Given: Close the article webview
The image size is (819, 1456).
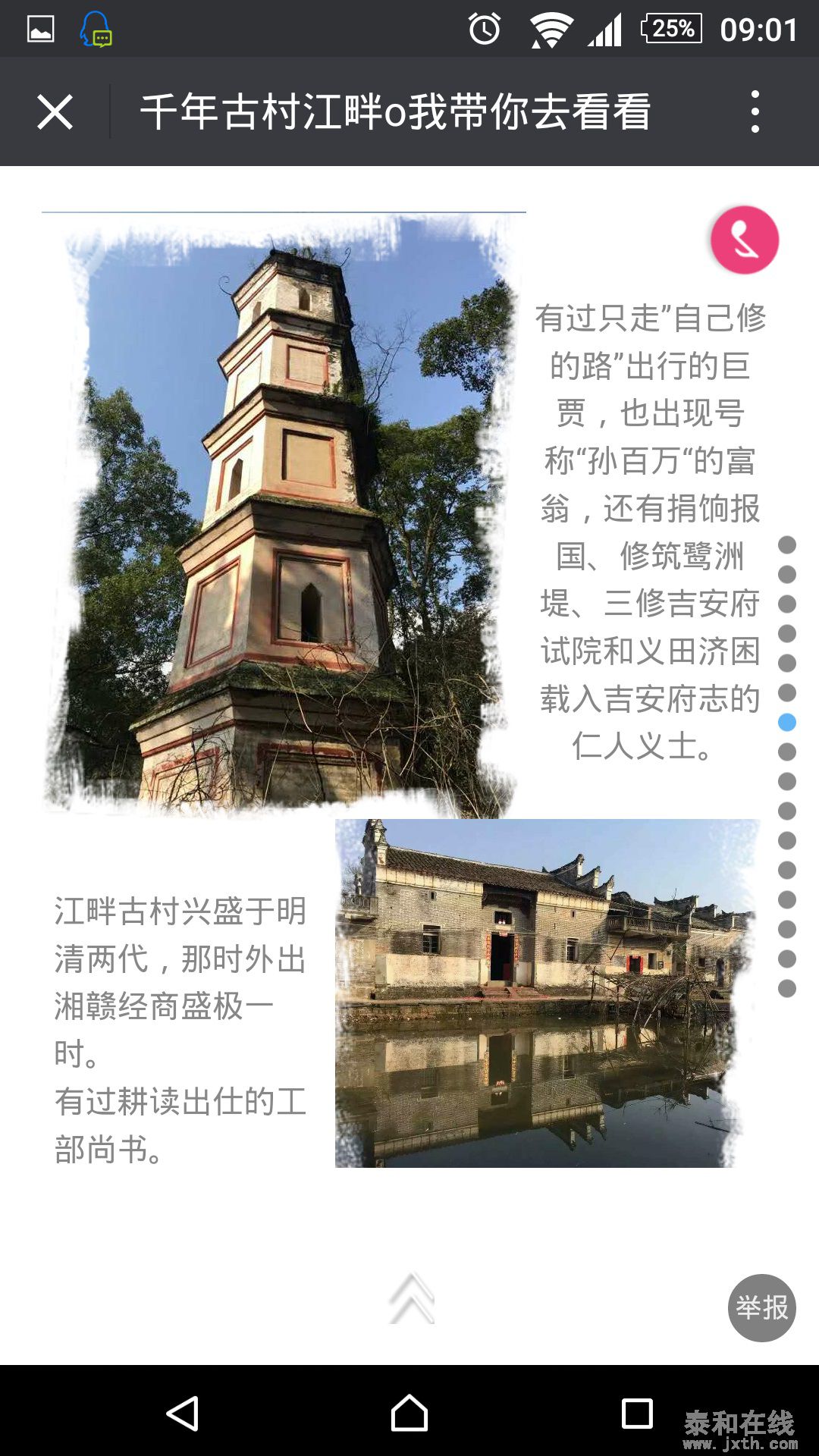Looking at the screenshot, I should (55, 112).
